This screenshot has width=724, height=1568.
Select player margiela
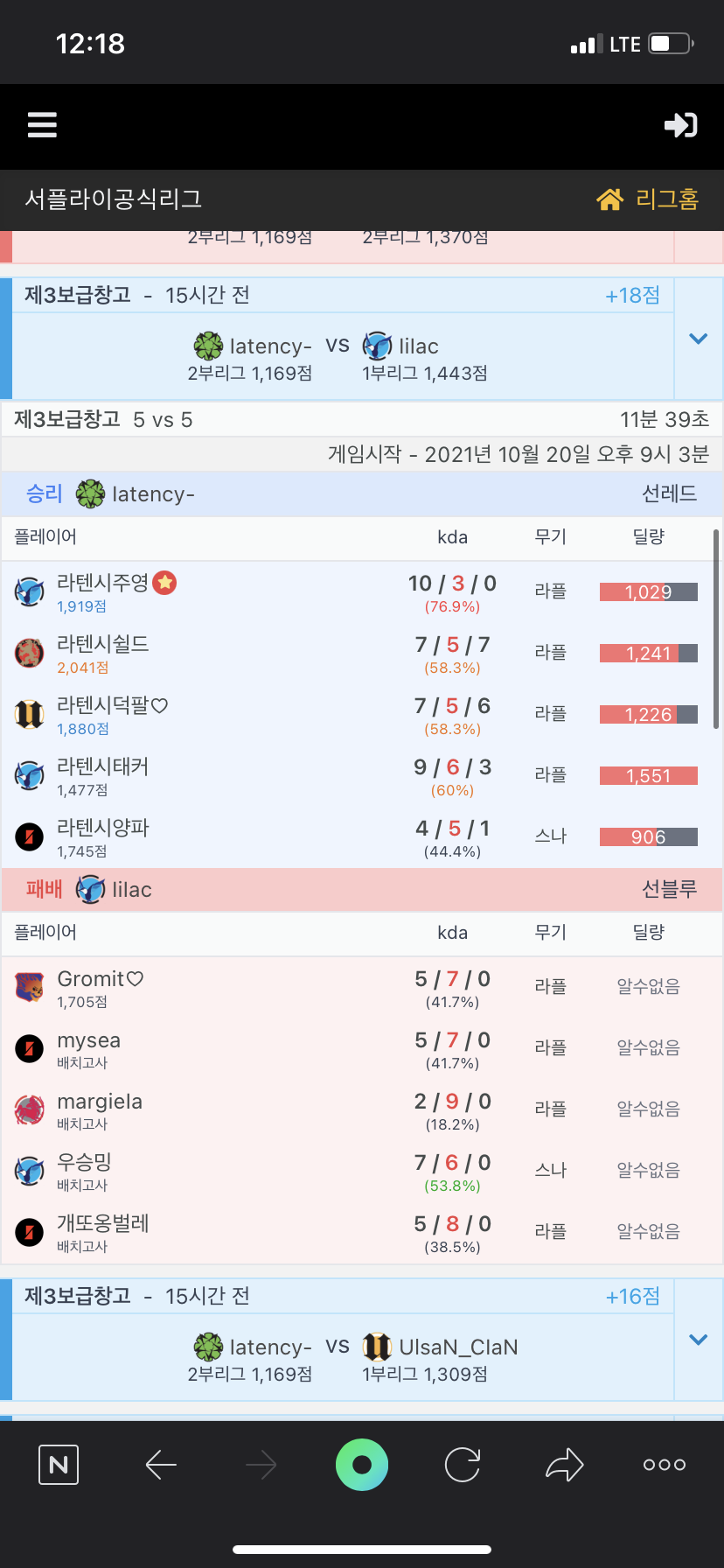coord(99,1102)
